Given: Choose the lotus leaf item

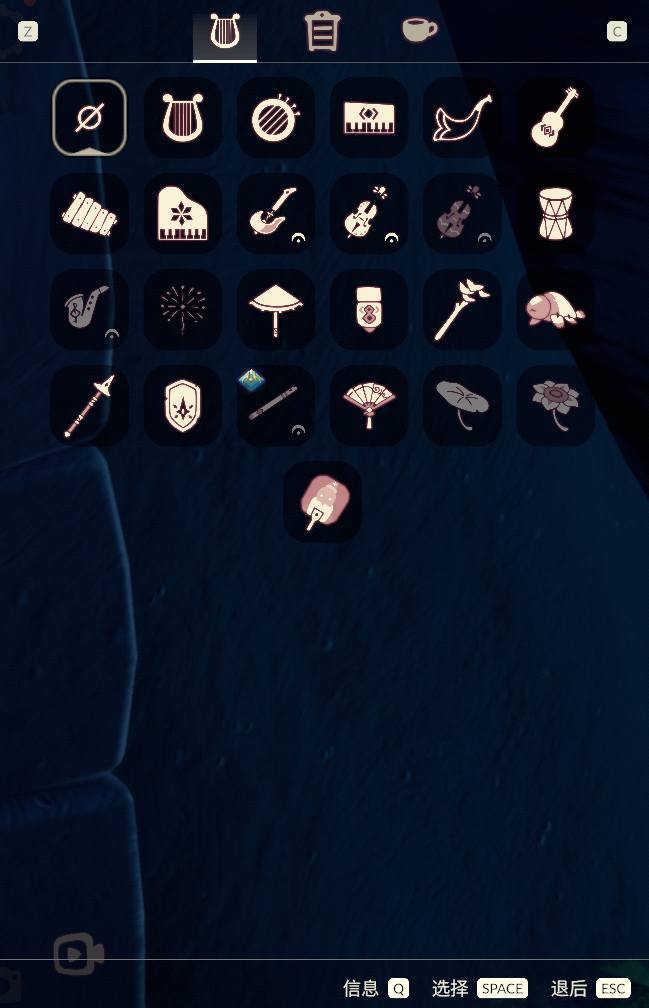Looking at the screenshot, I should point(462,404).
